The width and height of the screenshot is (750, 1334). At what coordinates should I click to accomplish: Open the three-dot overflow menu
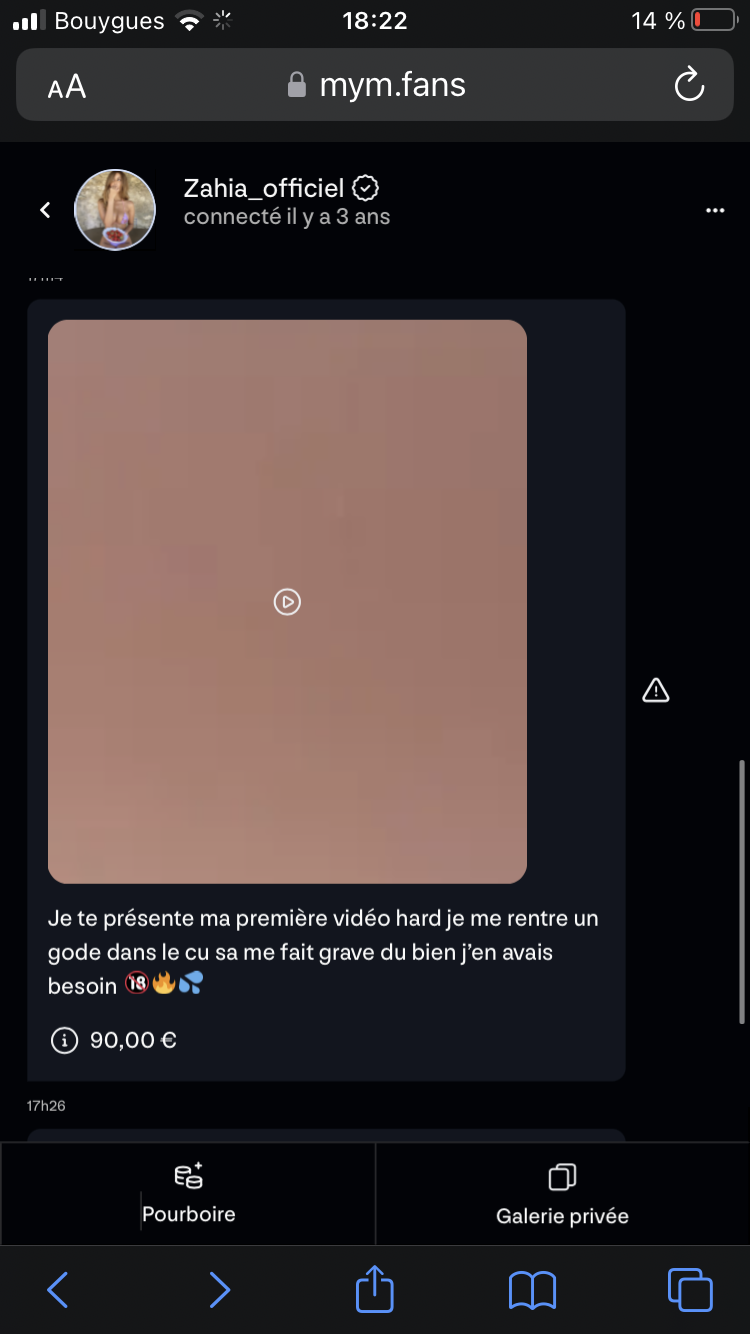(714, 210)
